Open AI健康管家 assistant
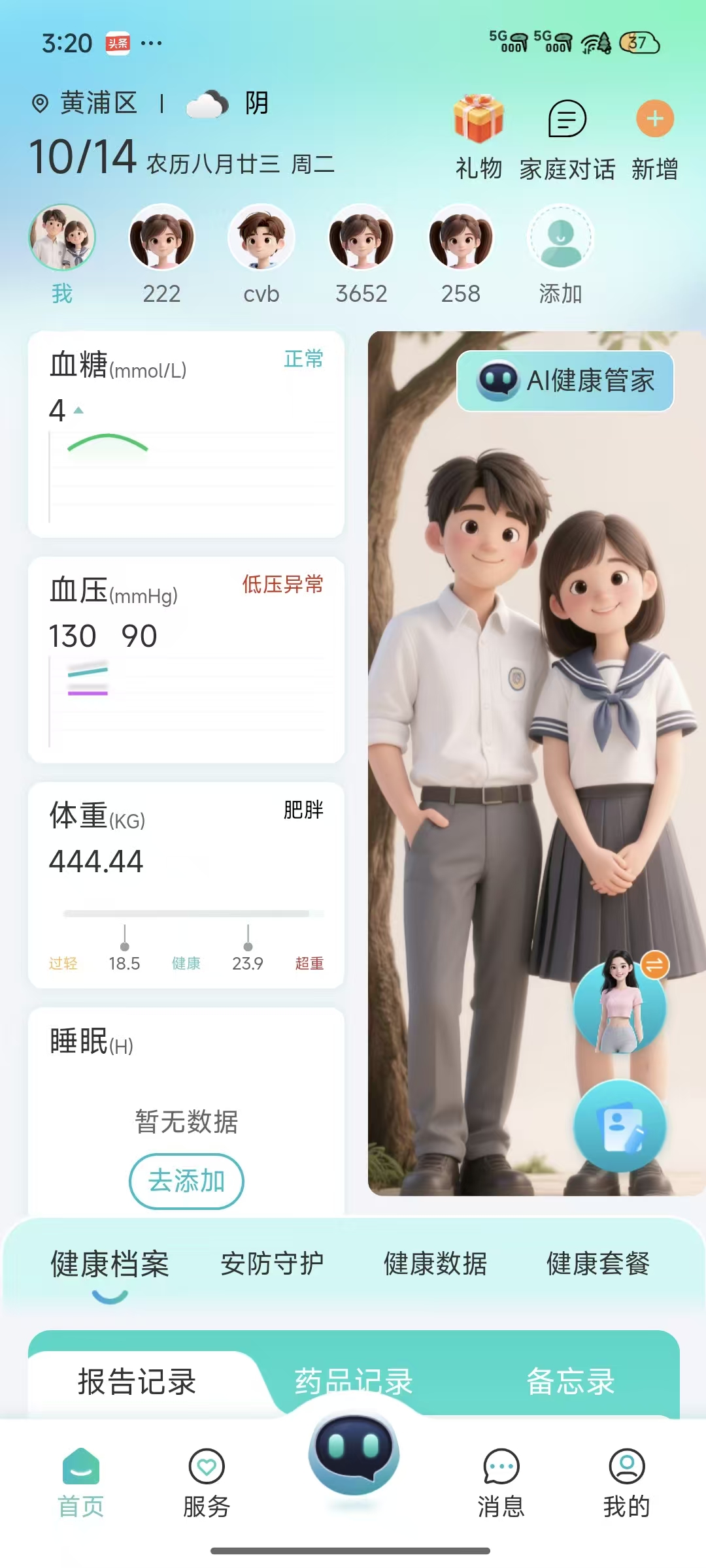This screenshot has height=1568, width=706. click(x=565, y=381)
